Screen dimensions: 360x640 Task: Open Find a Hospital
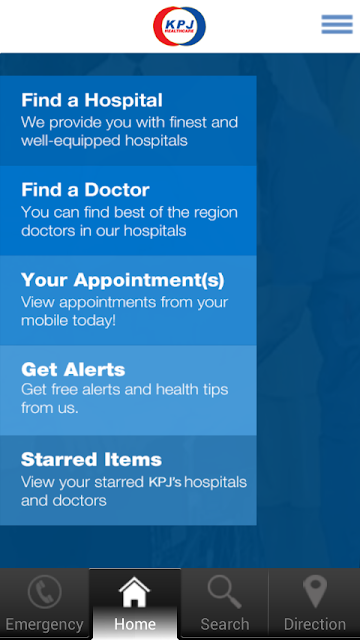(128, 121)
